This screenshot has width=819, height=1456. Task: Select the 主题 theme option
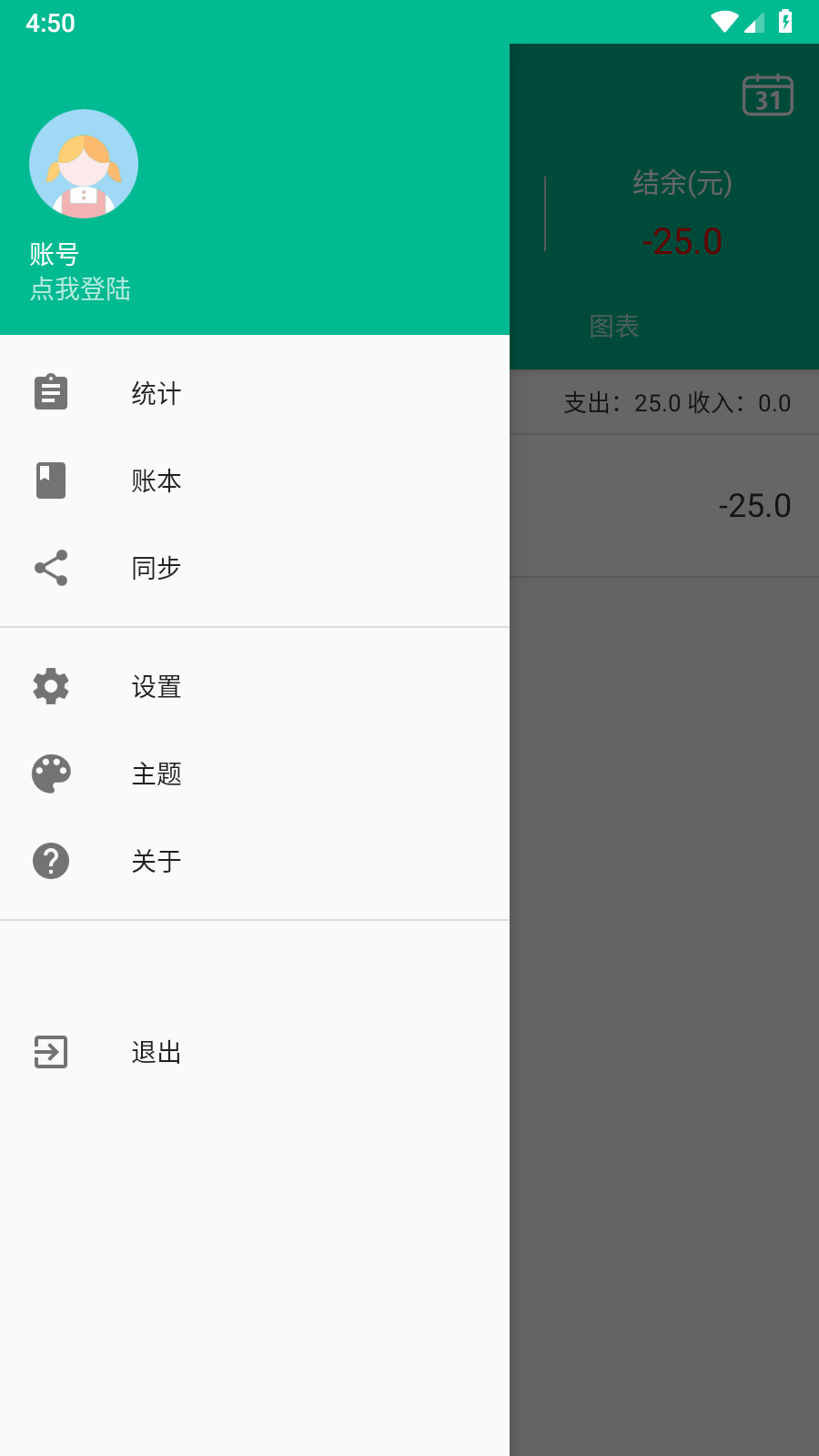[x=156, y=773]
